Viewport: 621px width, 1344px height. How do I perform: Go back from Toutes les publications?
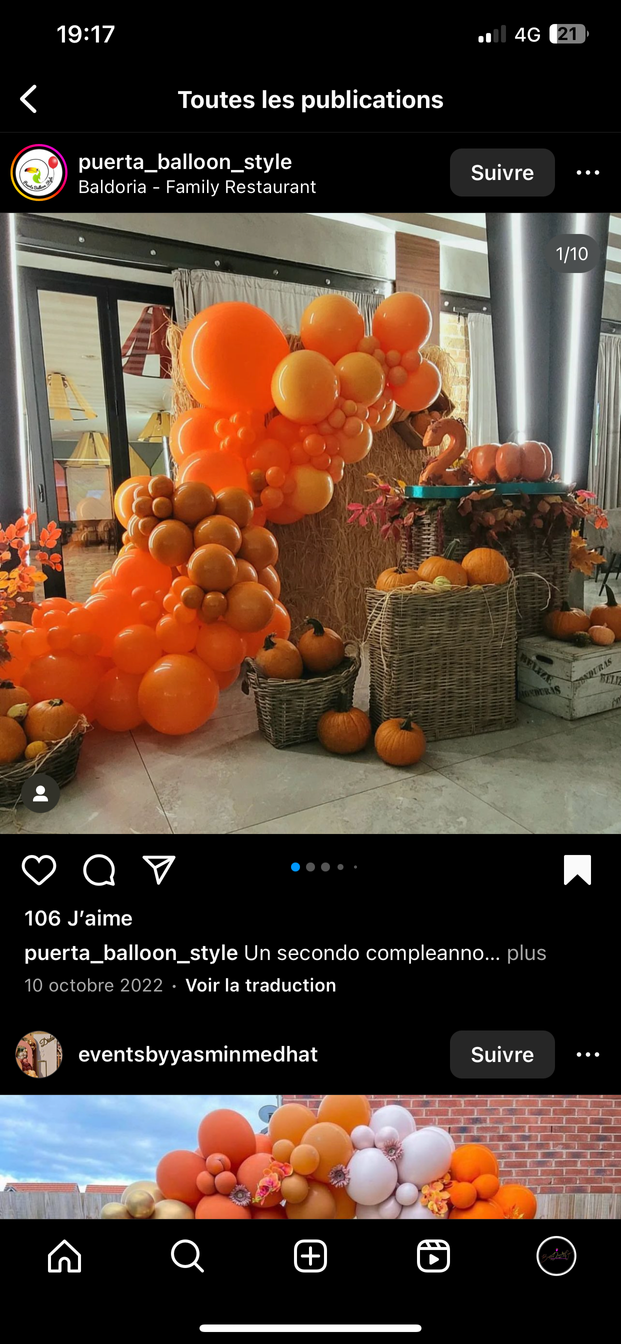[29, 99]
